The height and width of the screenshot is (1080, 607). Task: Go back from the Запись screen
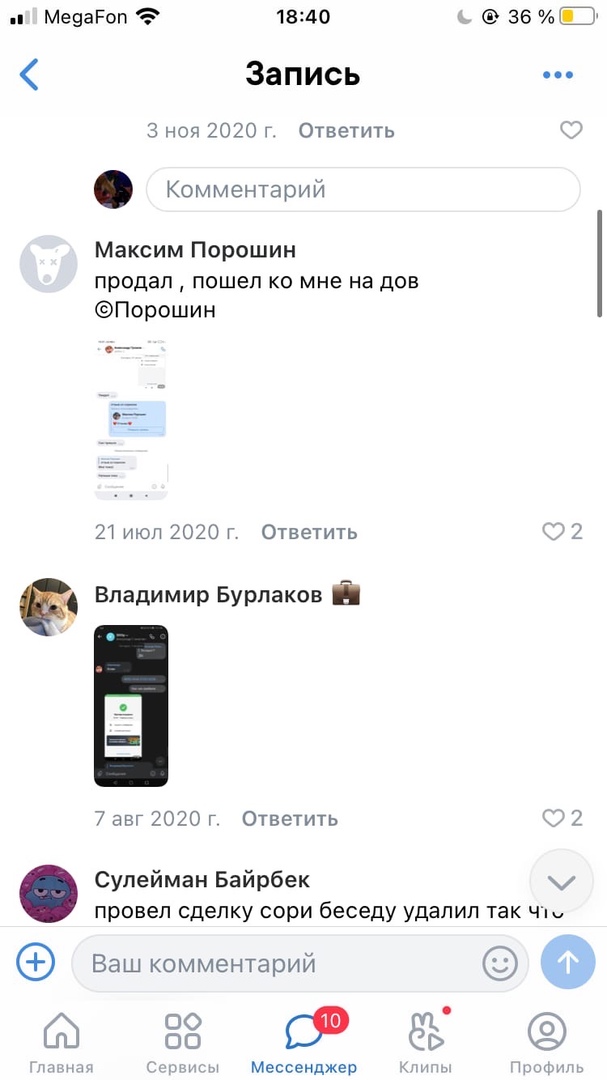coord(29,74)
